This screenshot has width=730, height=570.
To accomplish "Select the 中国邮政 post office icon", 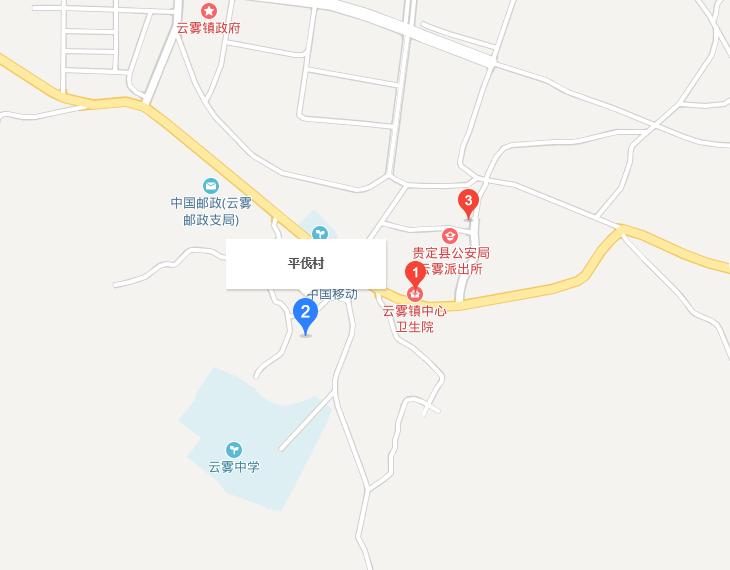I will pos(210,185).
